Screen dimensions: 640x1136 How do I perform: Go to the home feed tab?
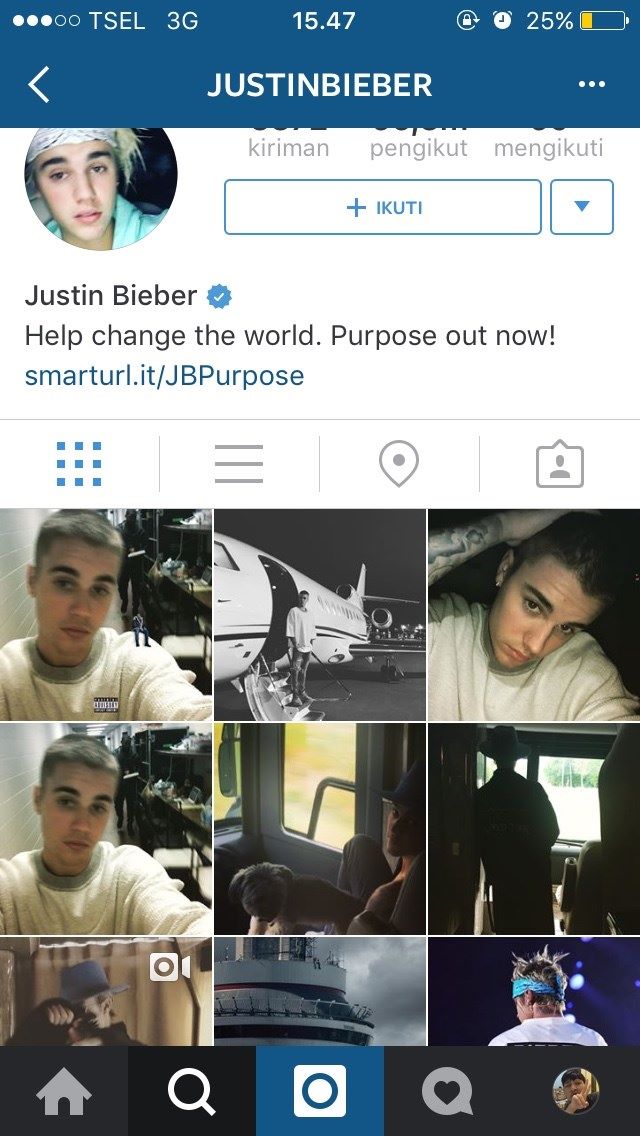point(64,1091)
